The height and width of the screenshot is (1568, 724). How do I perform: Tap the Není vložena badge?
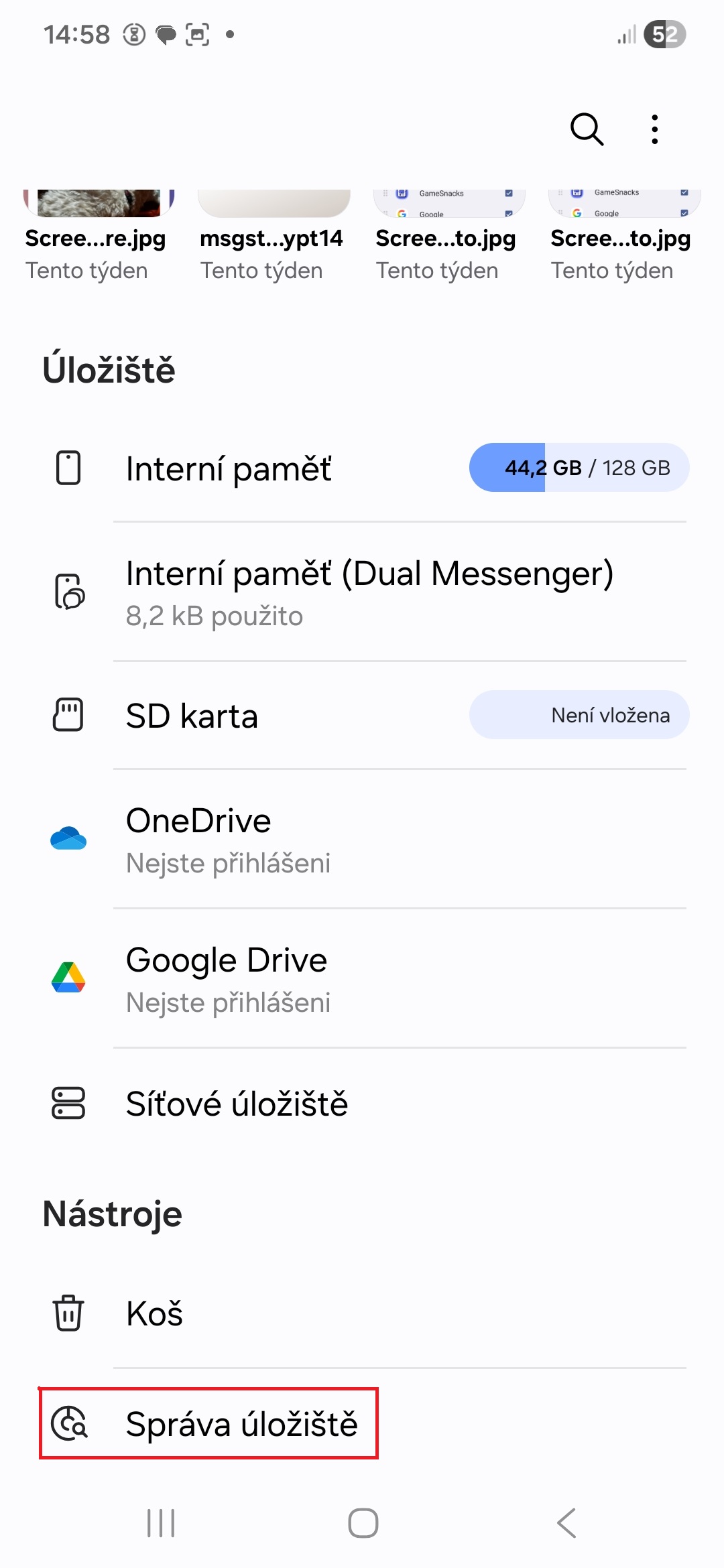pos(579,715)
